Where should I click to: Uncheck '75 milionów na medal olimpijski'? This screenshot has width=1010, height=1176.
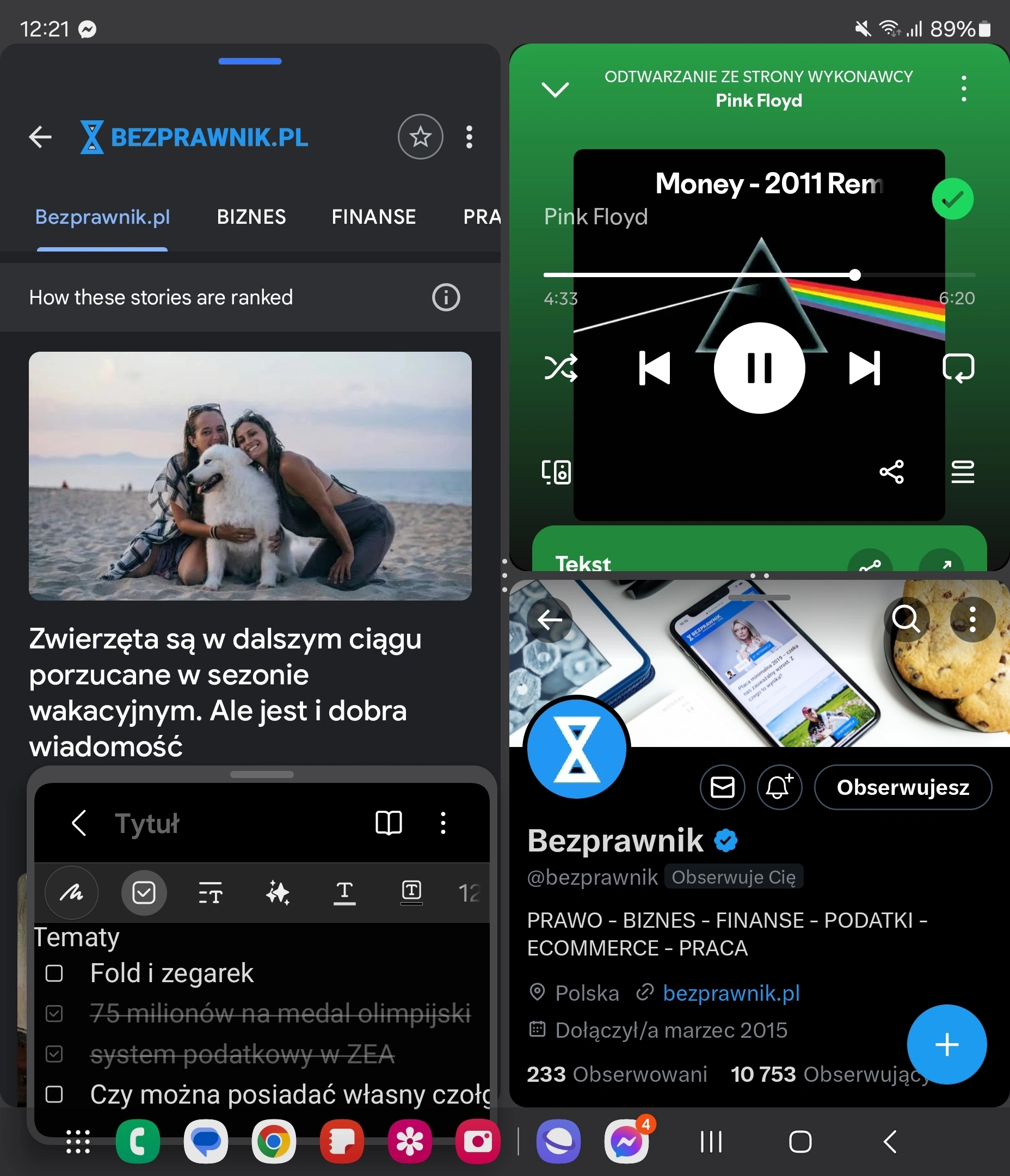[54, 1014]
